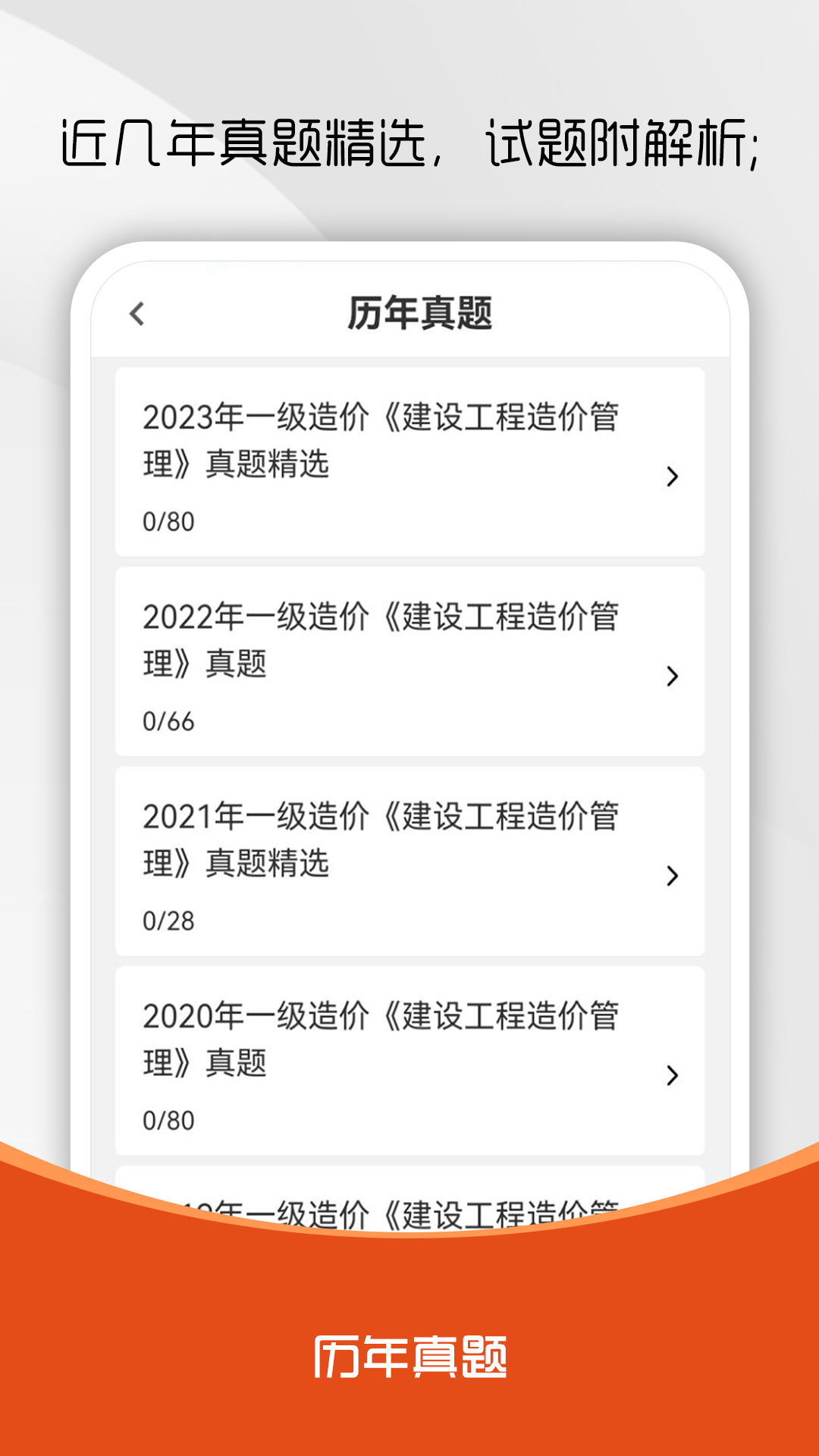Click the 0/28 progress indicator for 2021
Screen dimensions: 819x1456
tap(168, 920)
